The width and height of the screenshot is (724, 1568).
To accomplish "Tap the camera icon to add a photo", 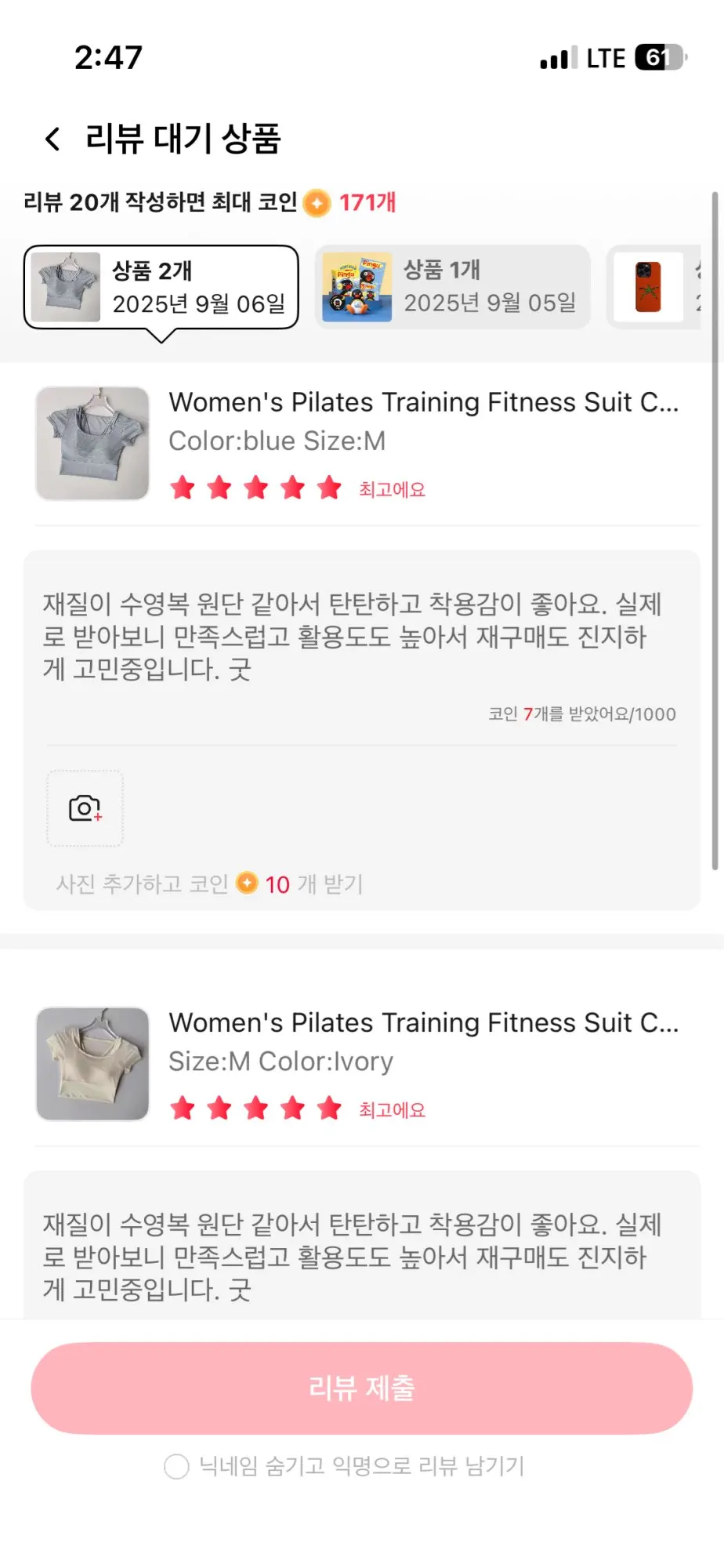I will point(85,809).
